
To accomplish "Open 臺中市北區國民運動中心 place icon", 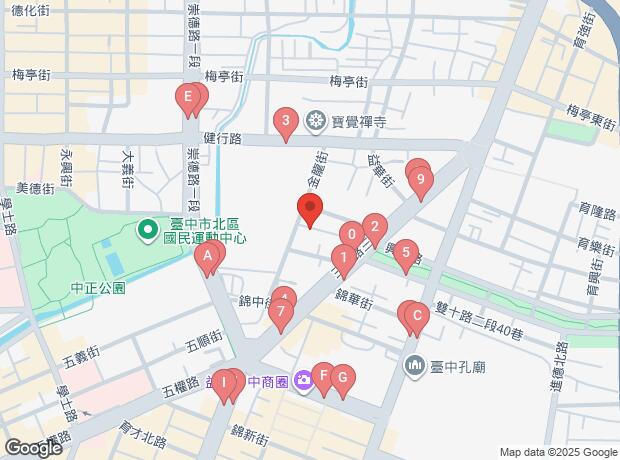I will (x=148, y=232).
